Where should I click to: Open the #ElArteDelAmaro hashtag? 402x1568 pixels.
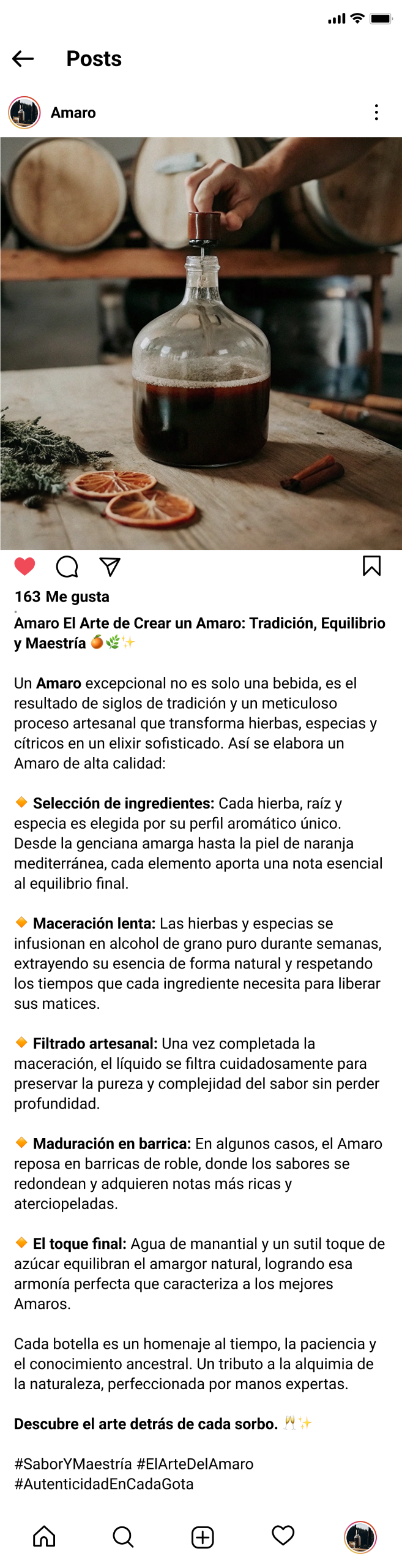point(195,1464)
